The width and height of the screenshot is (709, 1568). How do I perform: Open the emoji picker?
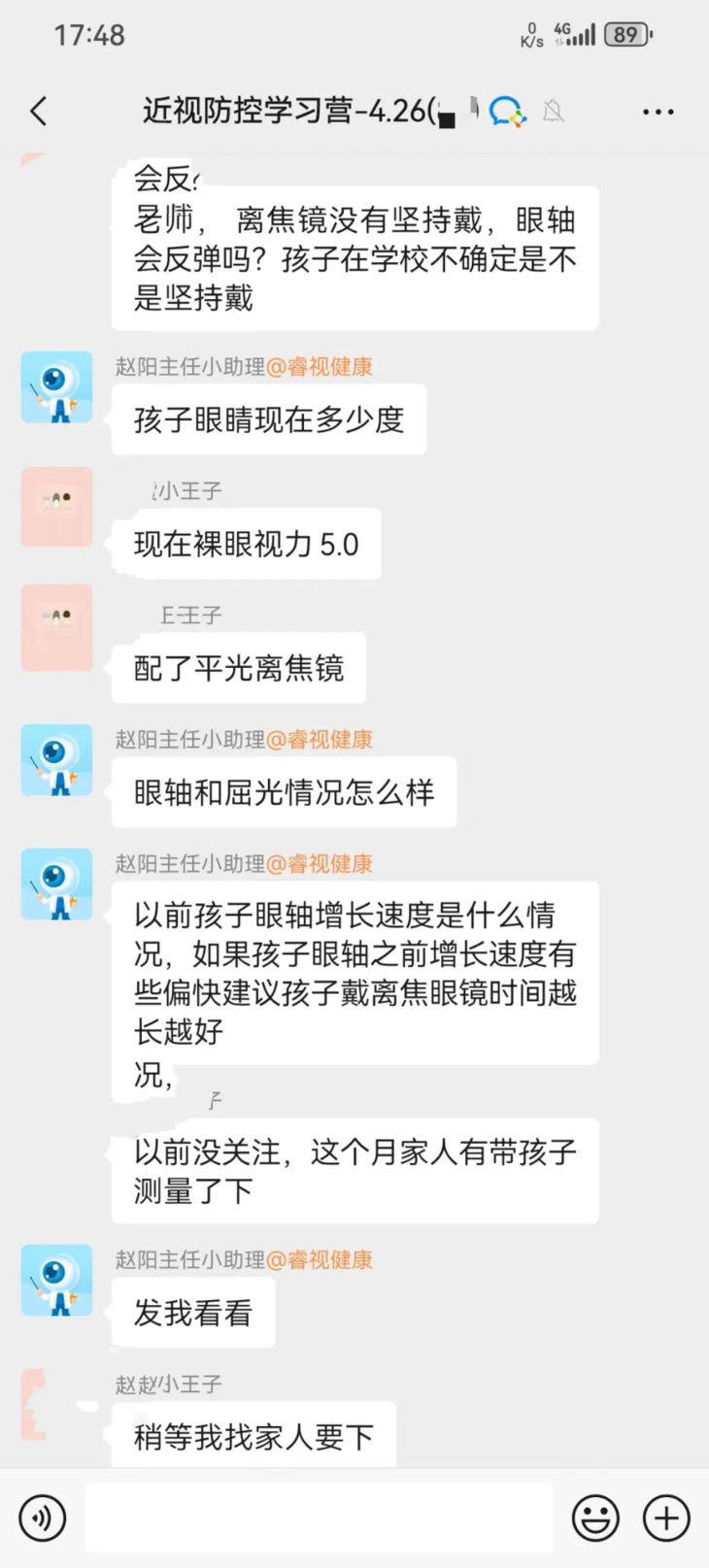[596, 1517]
